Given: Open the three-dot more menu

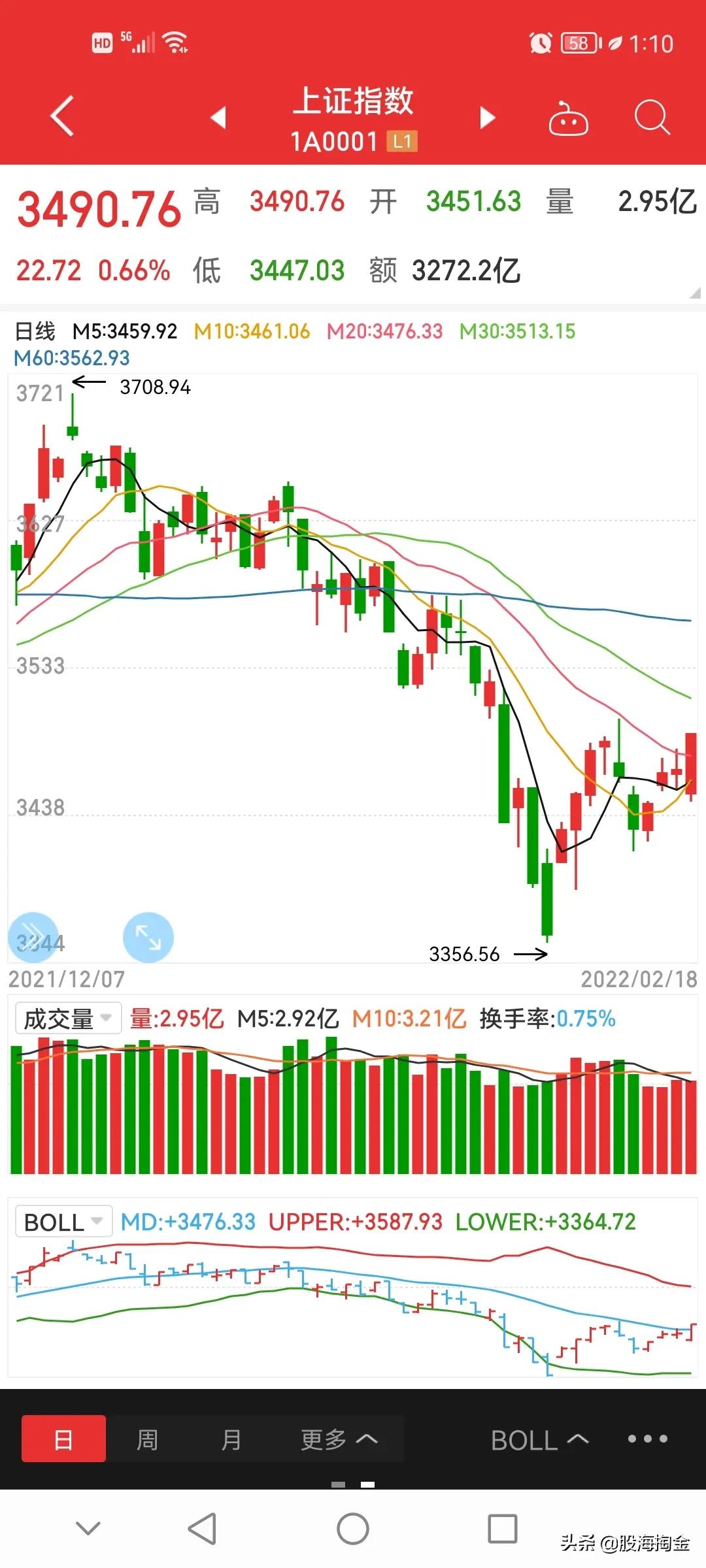Looking at the screenshot, I should point(647,1439).
